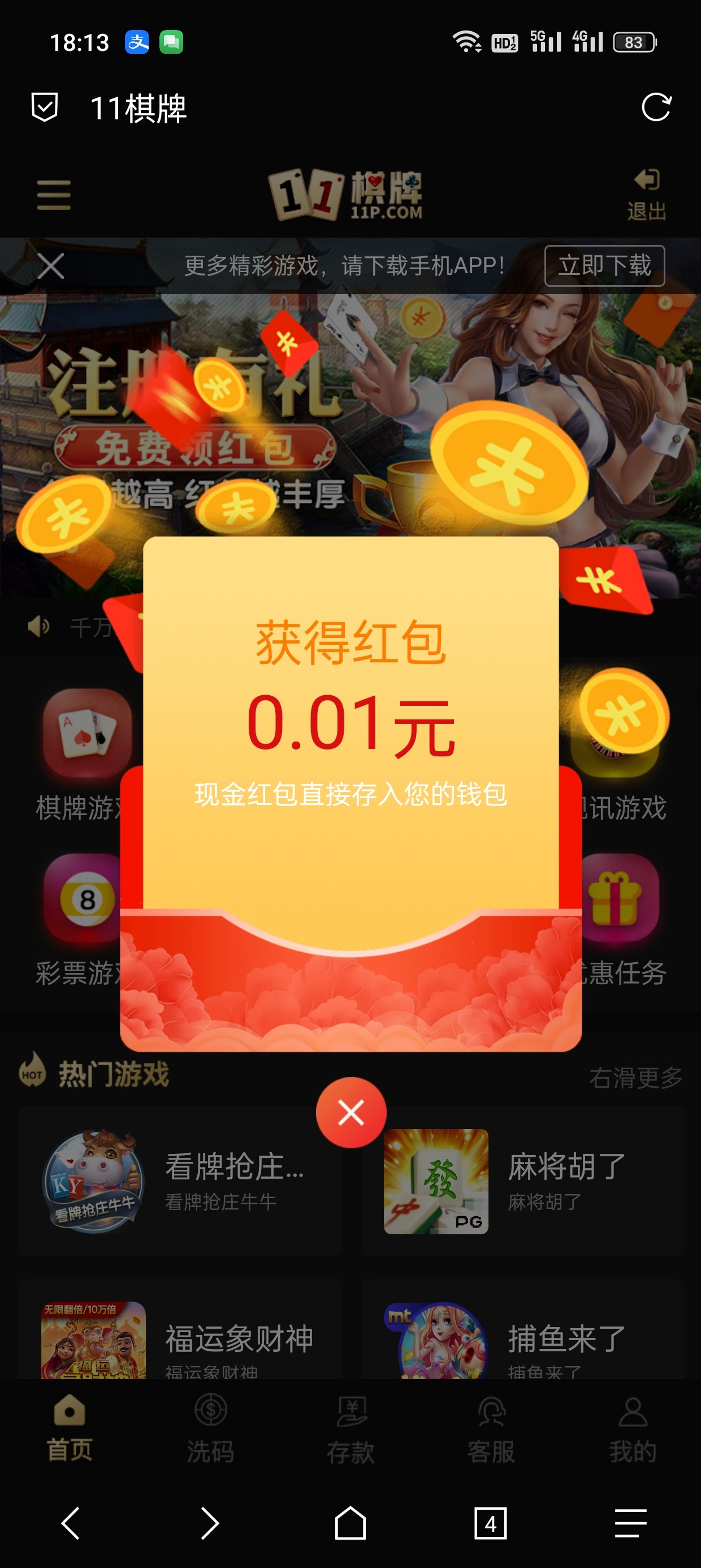Go back in the browser
This screenshot has width=701, height=1568.
click(x=71, y=1523)
